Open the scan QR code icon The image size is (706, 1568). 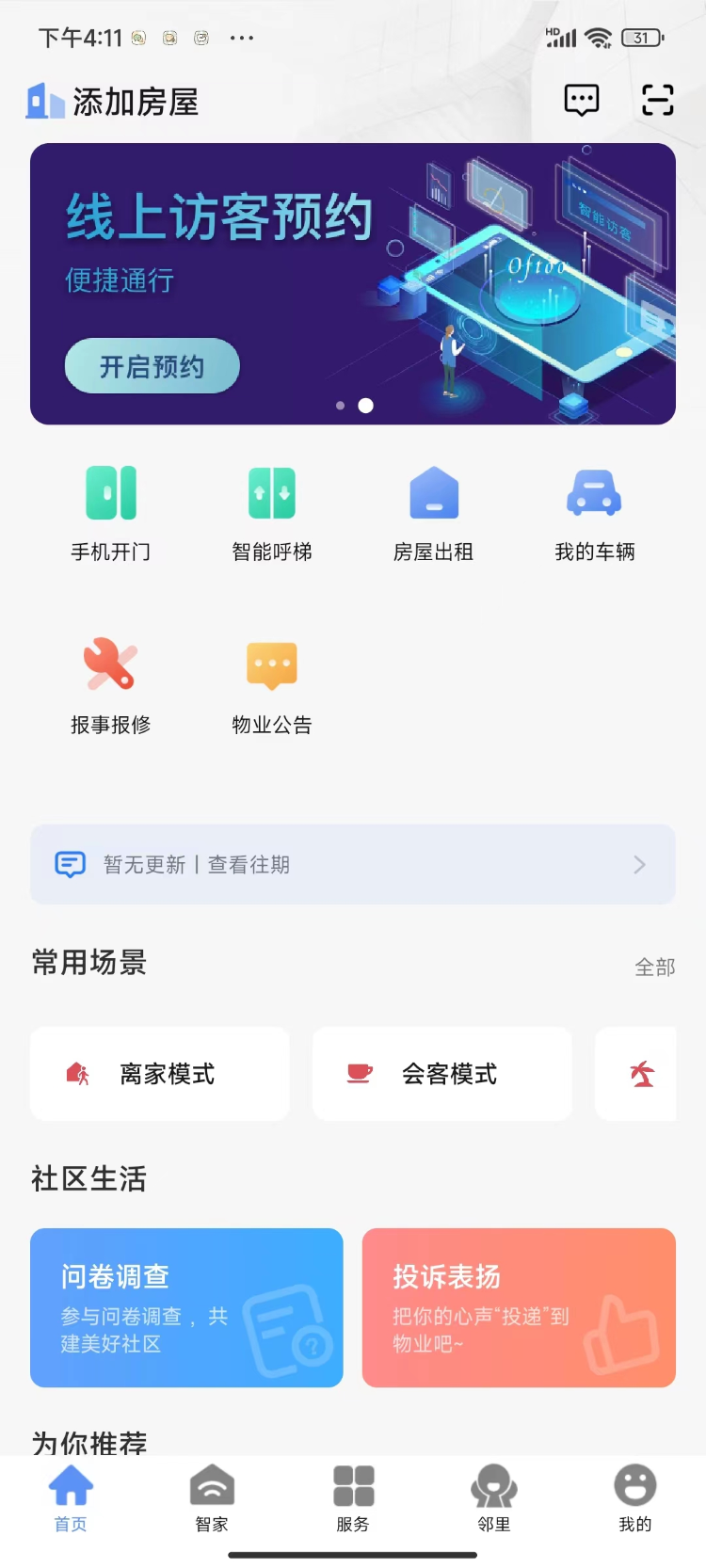(x=657, y=100)
